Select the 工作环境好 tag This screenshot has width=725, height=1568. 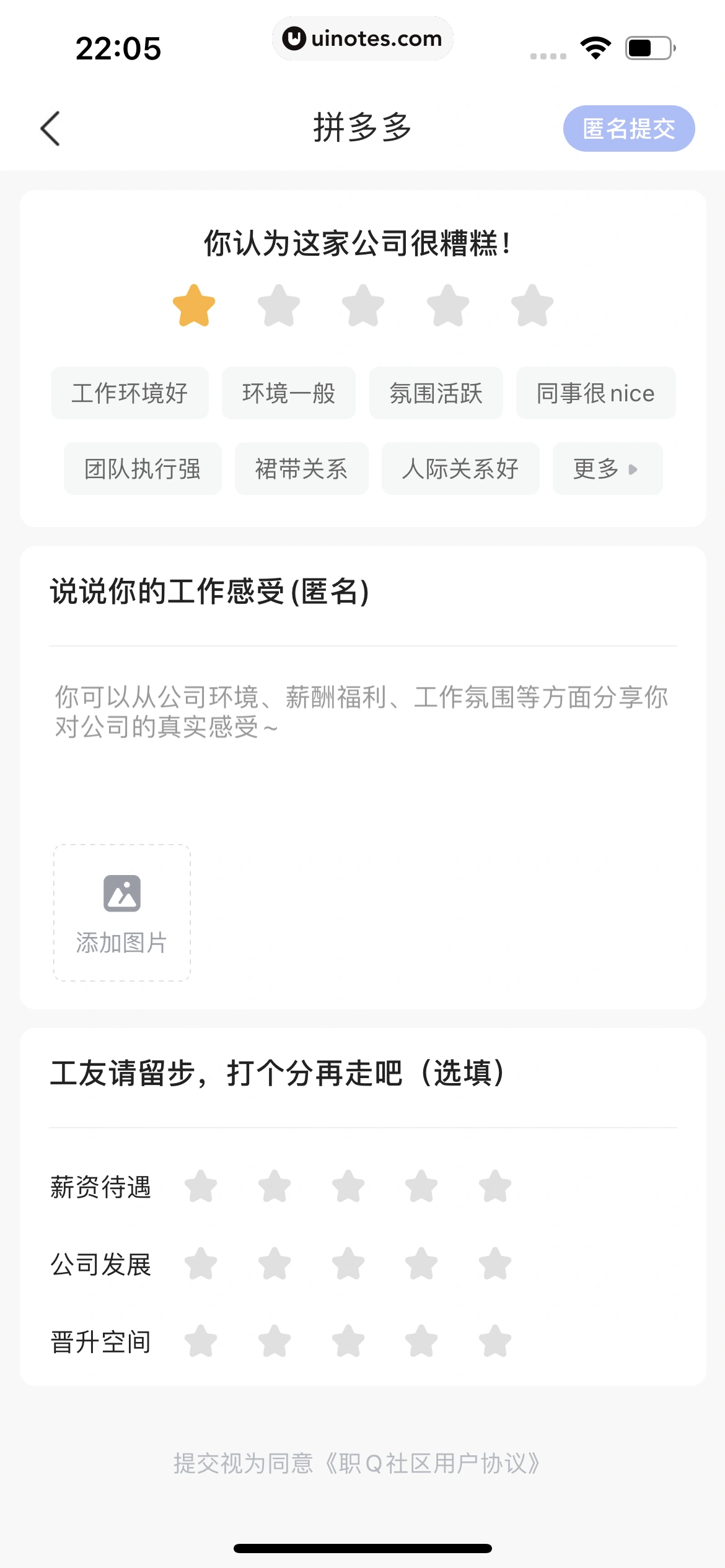pos(130,393)
